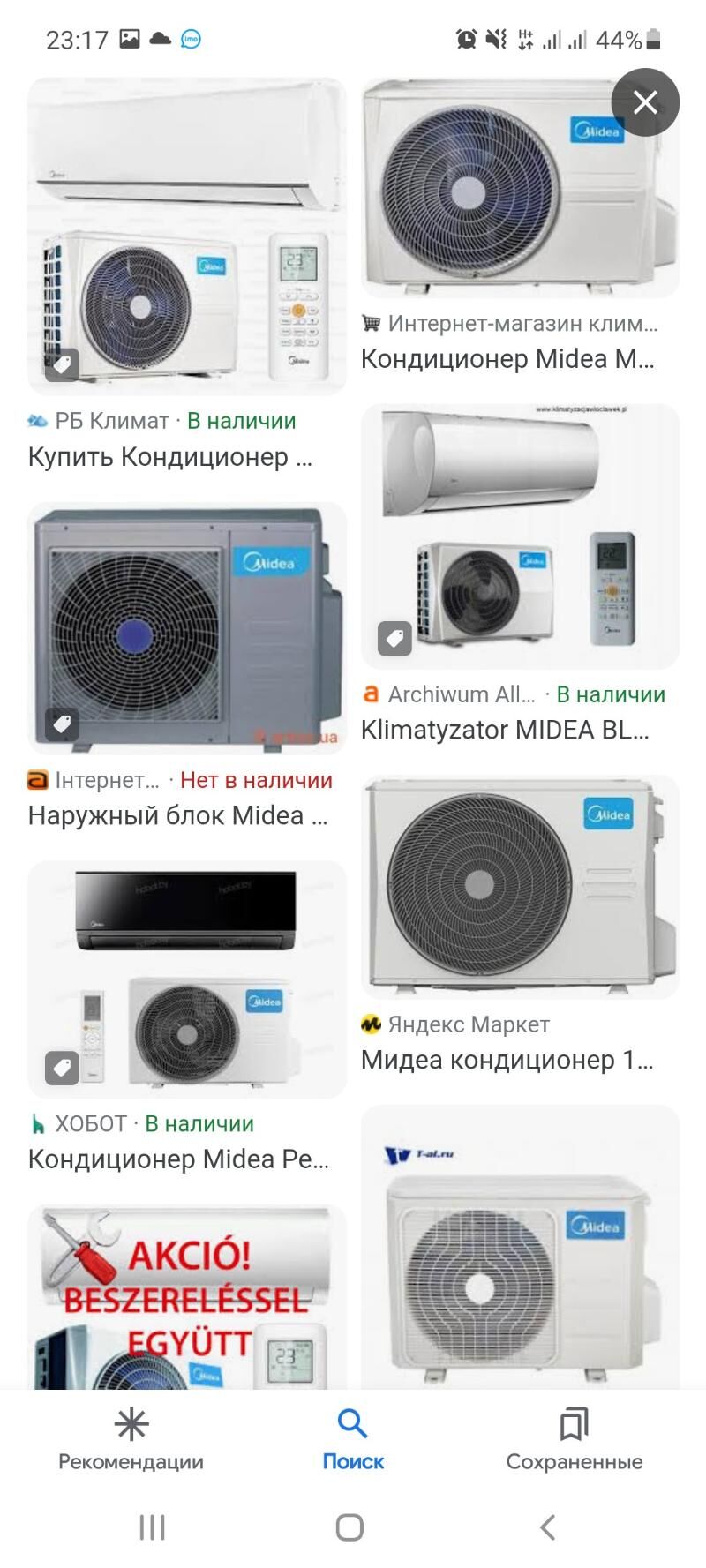Open the РБ Климат air conditioner result
Screen dimensions: 706x1568
coord(186,236)
